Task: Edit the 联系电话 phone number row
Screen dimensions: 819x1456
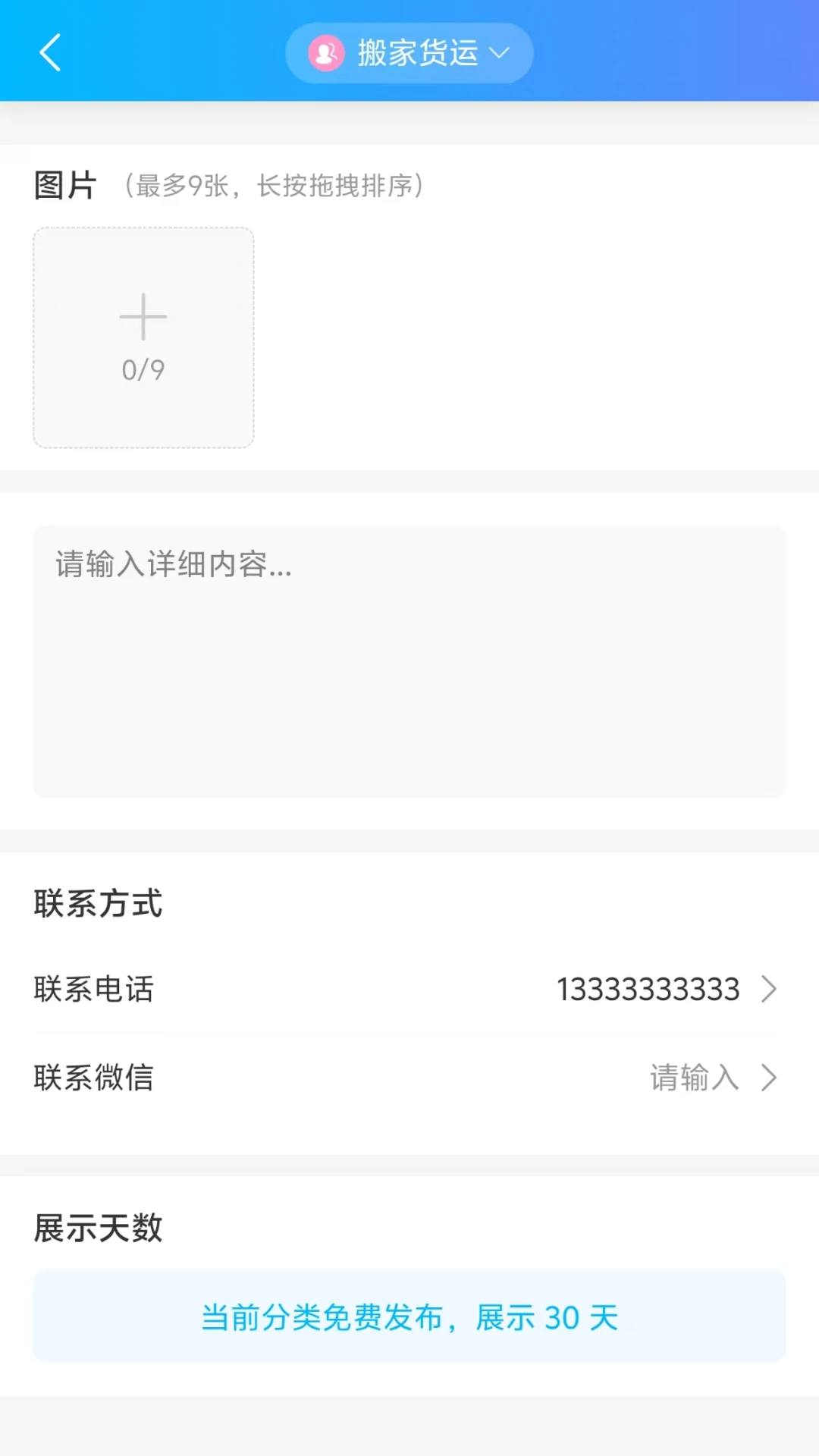Action: click(409, 989)
